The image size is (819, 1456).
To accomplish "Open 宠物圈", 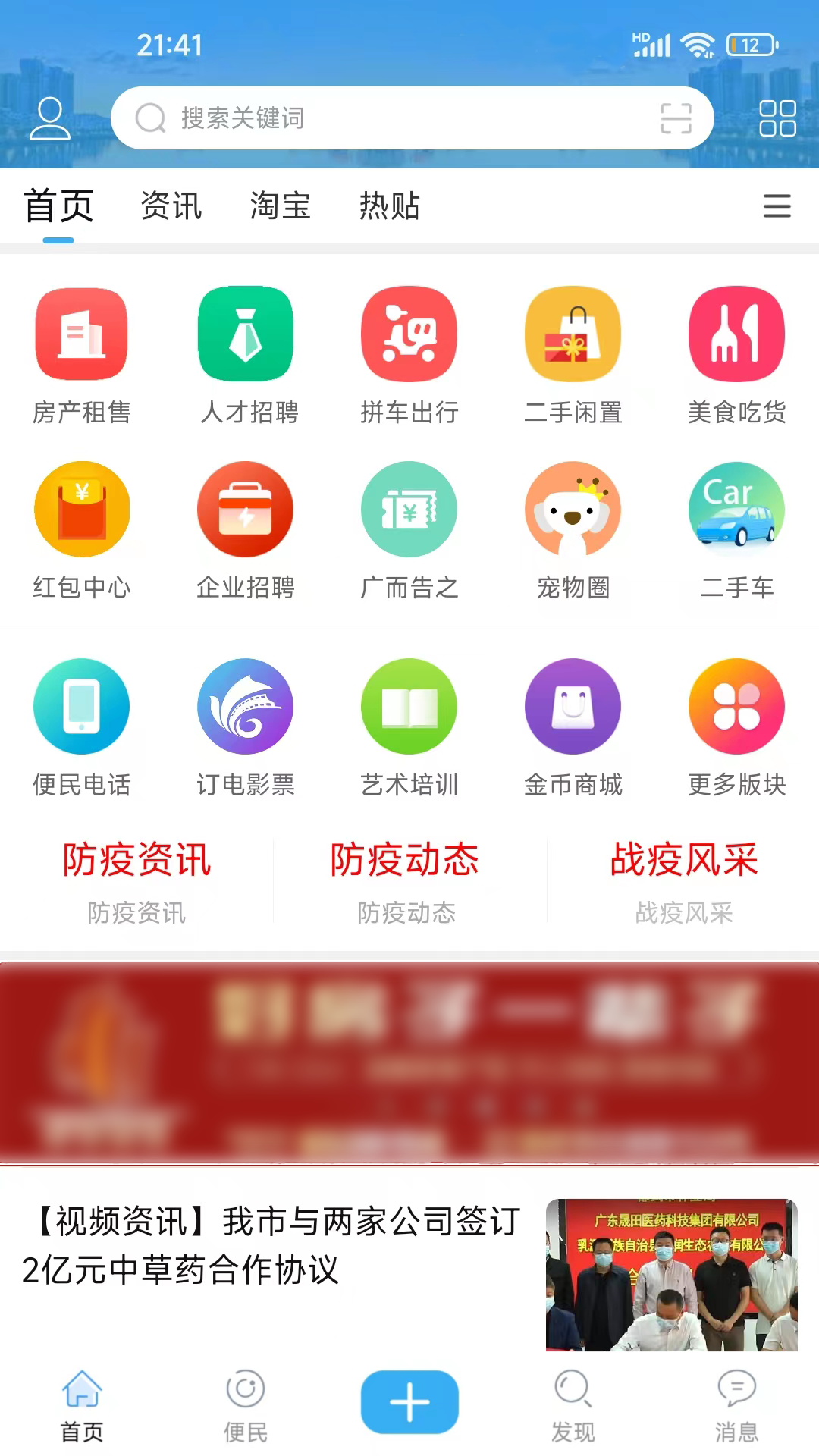I will pos(573,527).
